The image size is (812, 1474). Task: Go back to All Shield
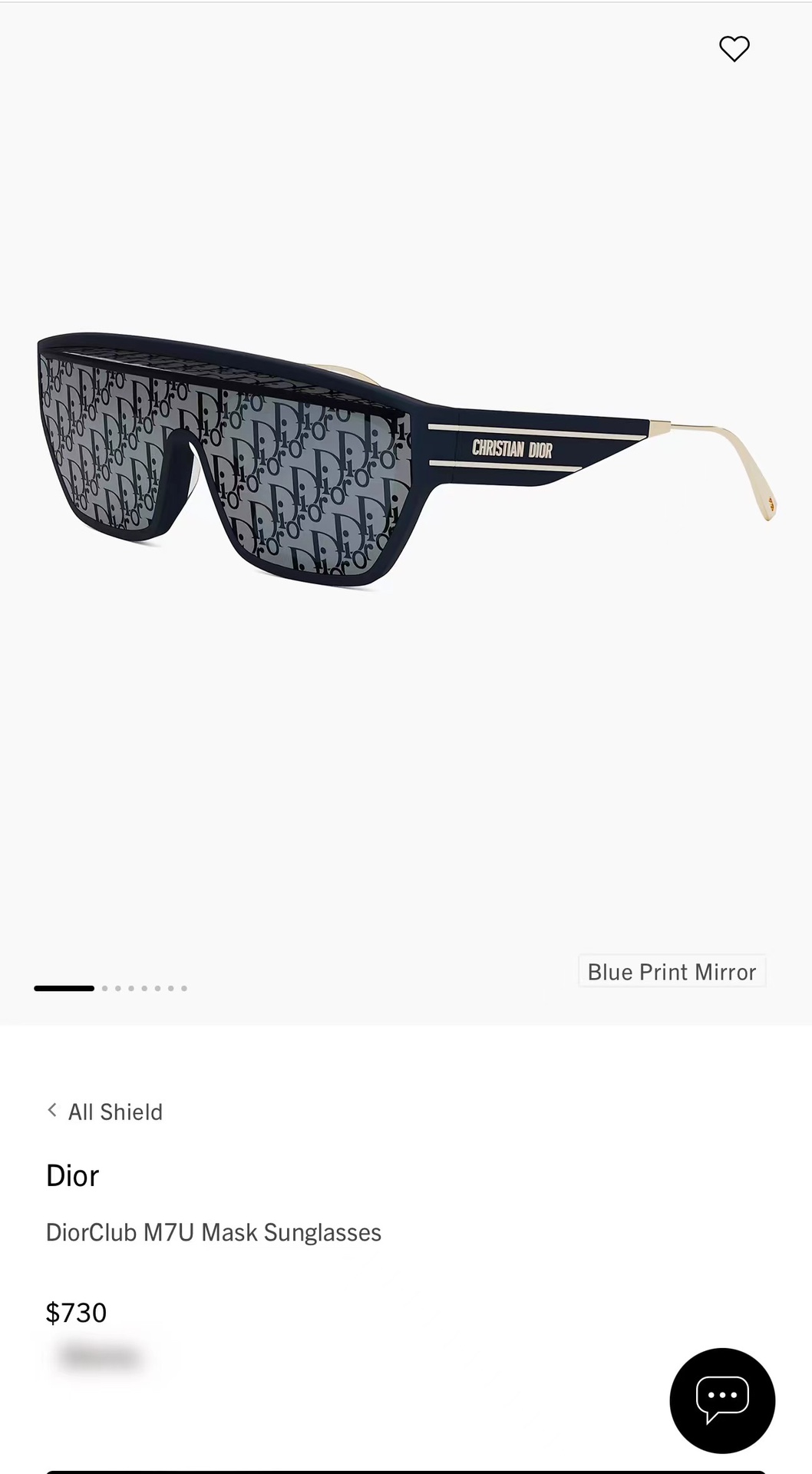105,1112
